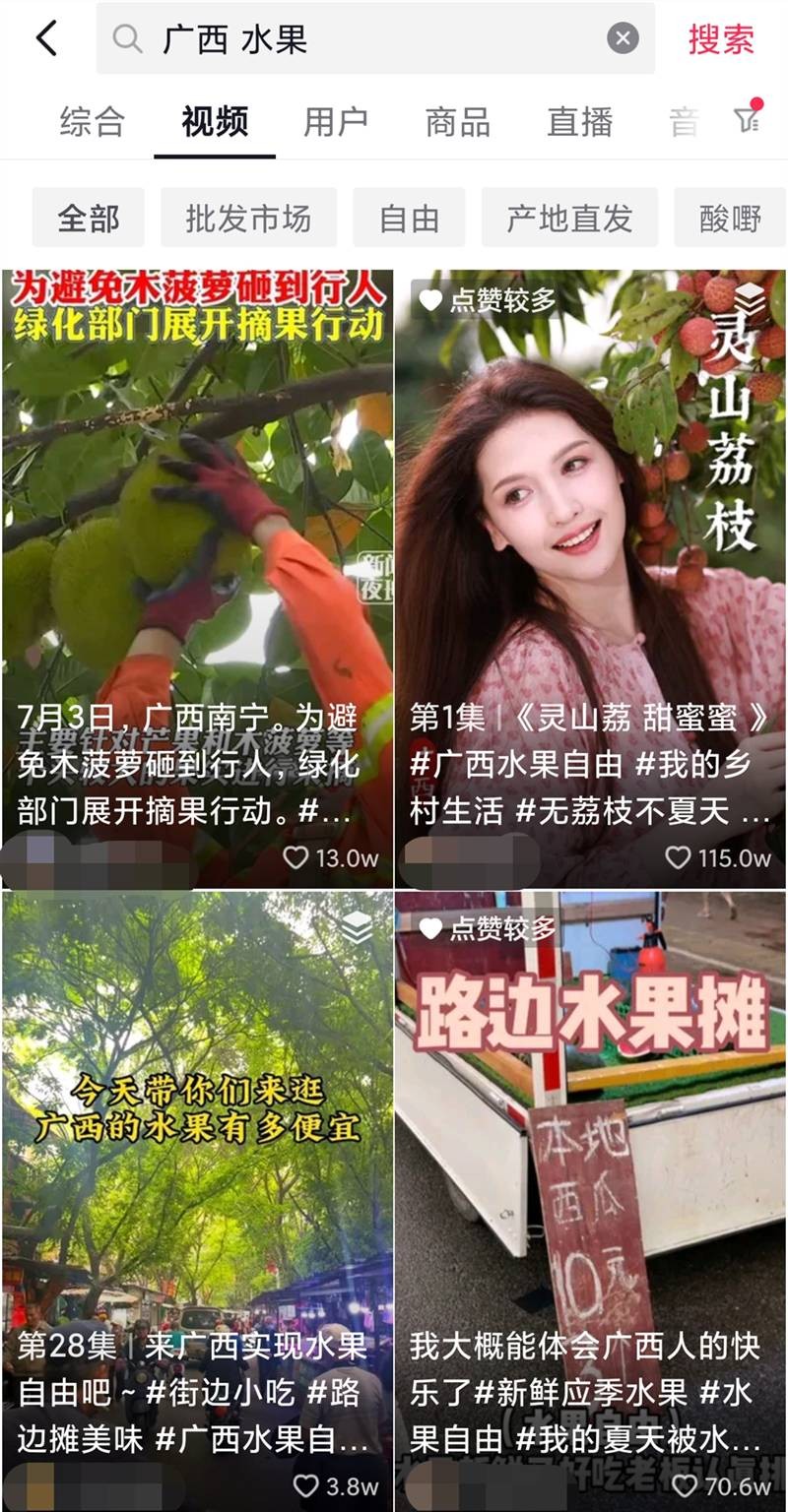The image size is (788, 1512).
Task: Tap the red 搜索 button
Action: [721, 39]
